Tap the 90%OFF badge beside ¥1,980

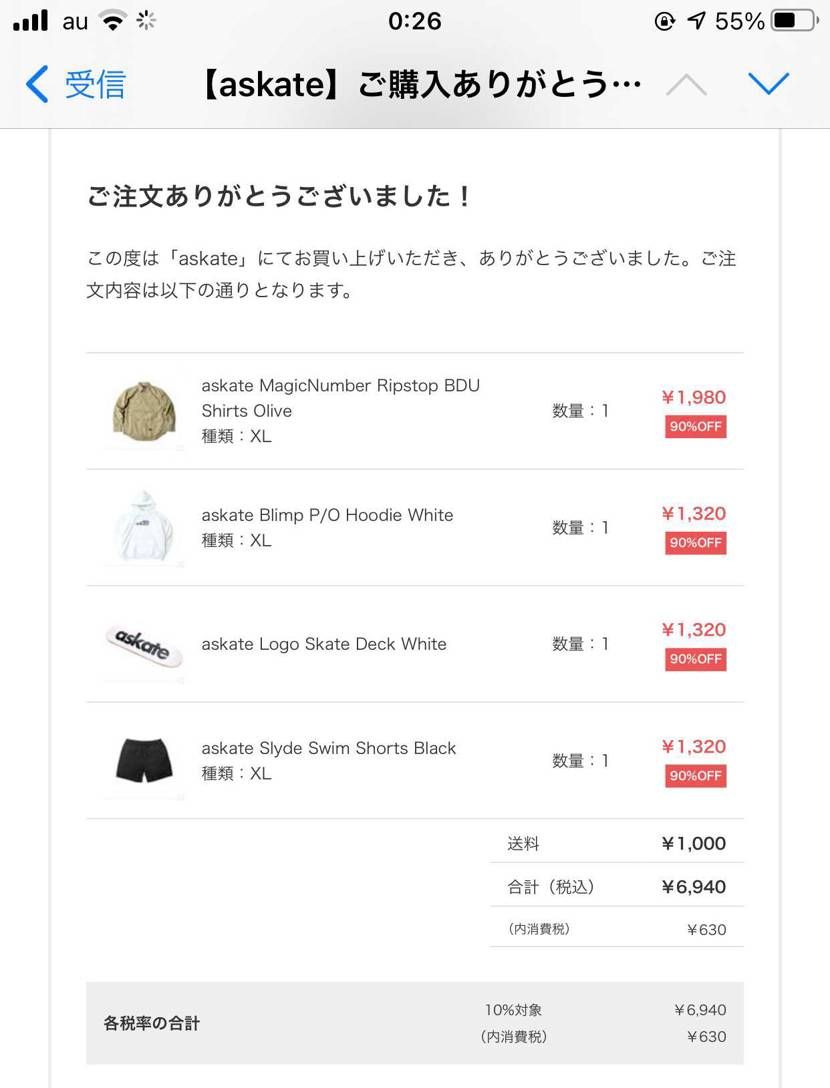(695, 426)
